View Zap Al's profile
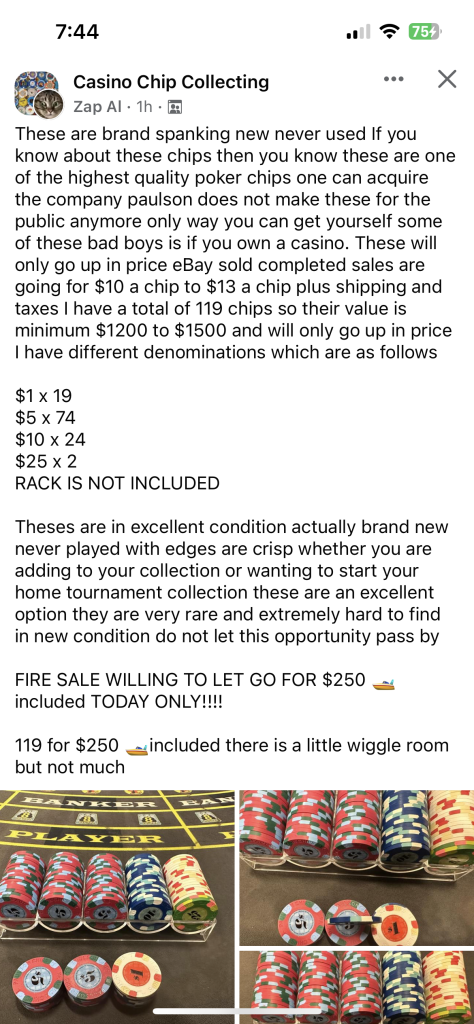Screen dimensions: 474x1024 coord(97,106)
